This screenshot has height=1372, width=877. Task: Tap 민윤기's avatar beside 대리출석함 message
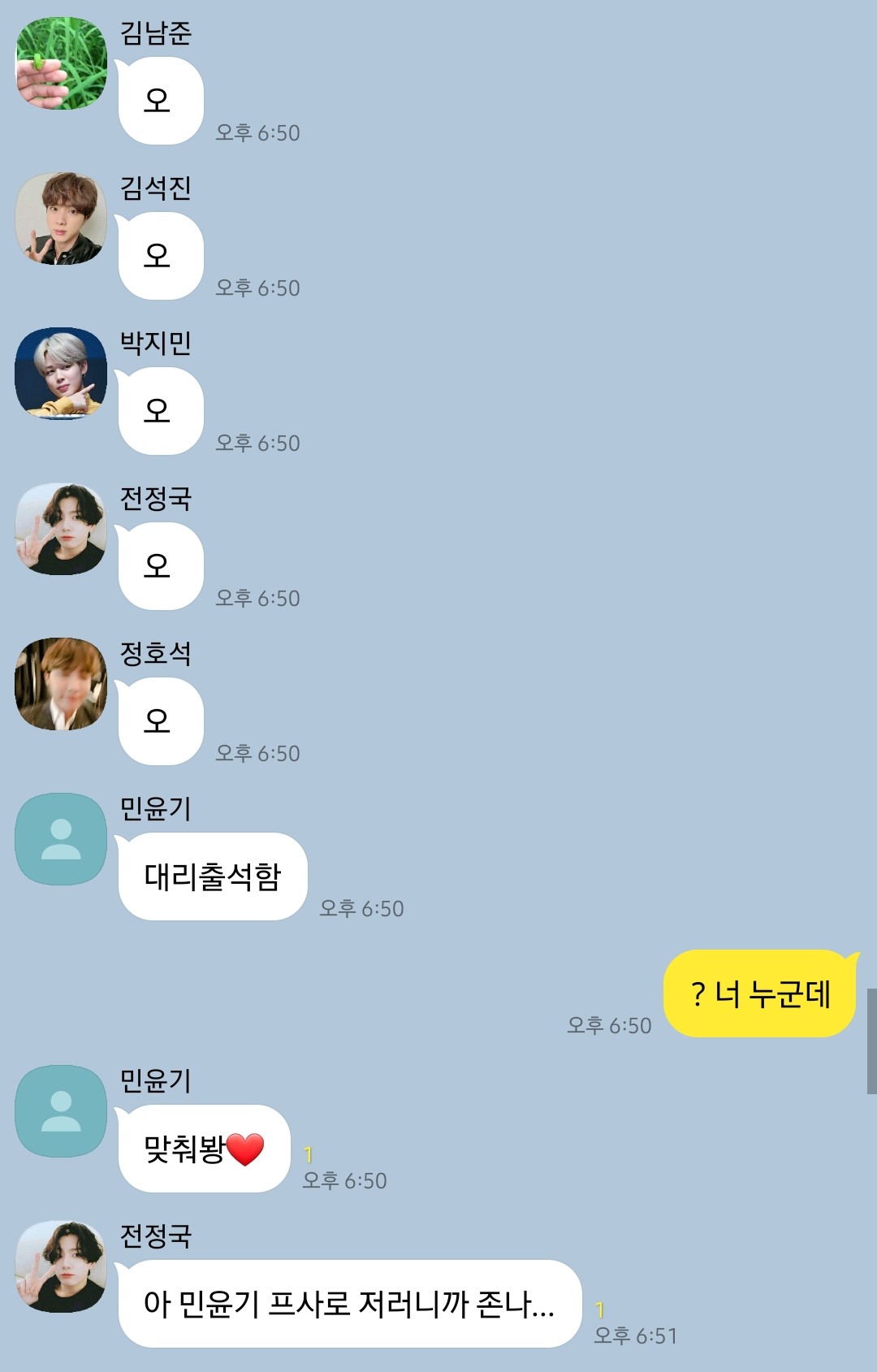pyautogui.click(x=61, y=839)
